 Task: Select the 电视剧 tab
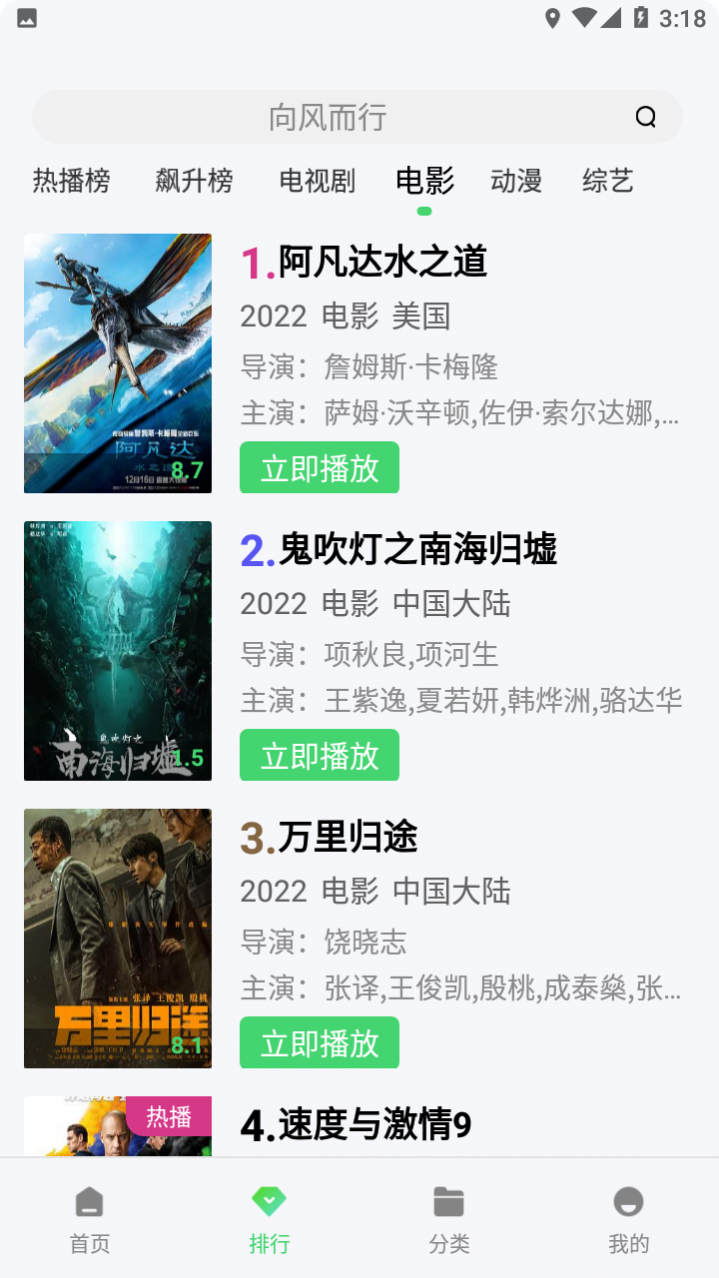(x=317, y=181)
